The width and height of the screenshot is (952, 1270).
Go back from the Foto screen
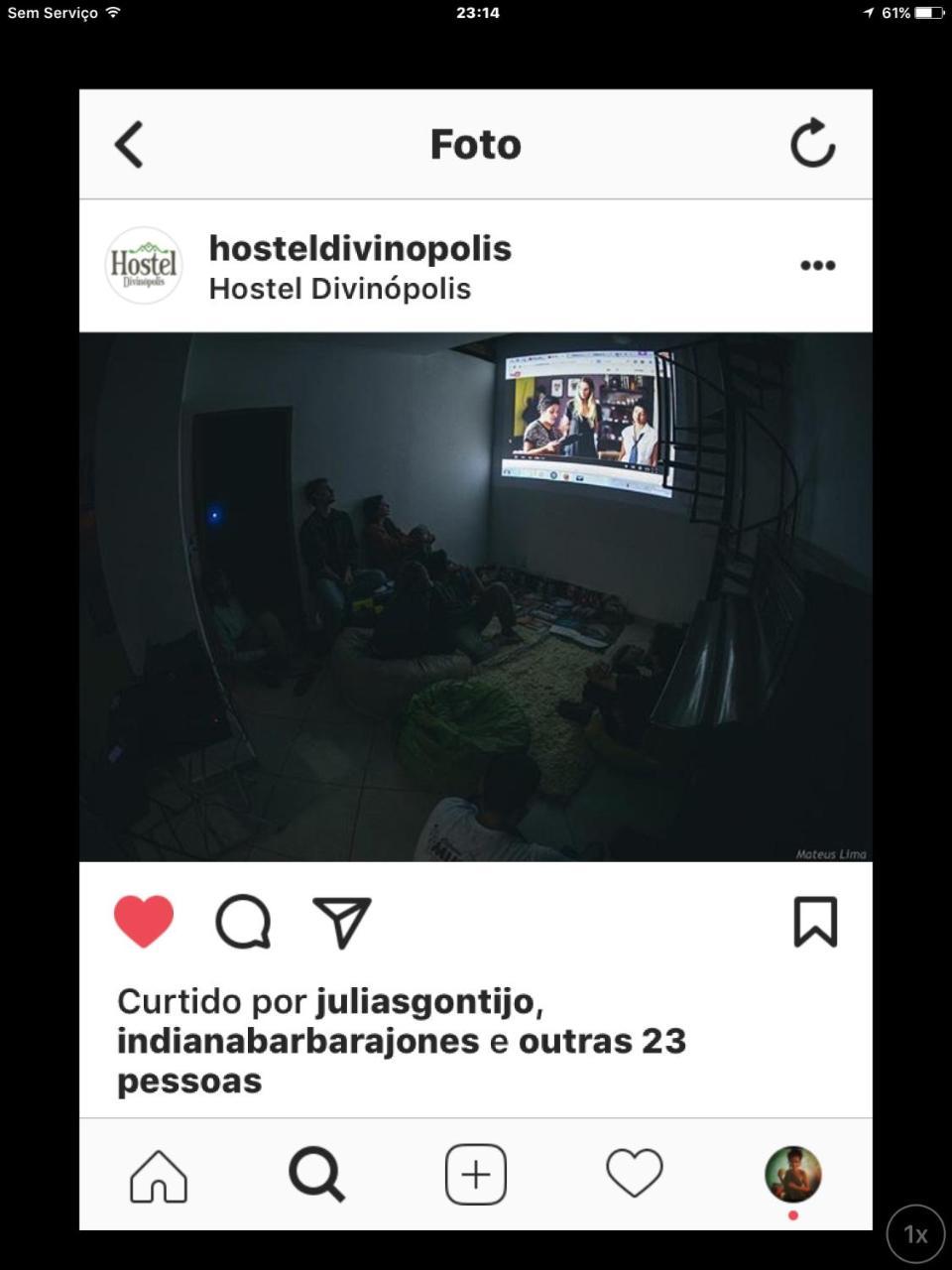[130, 145]
